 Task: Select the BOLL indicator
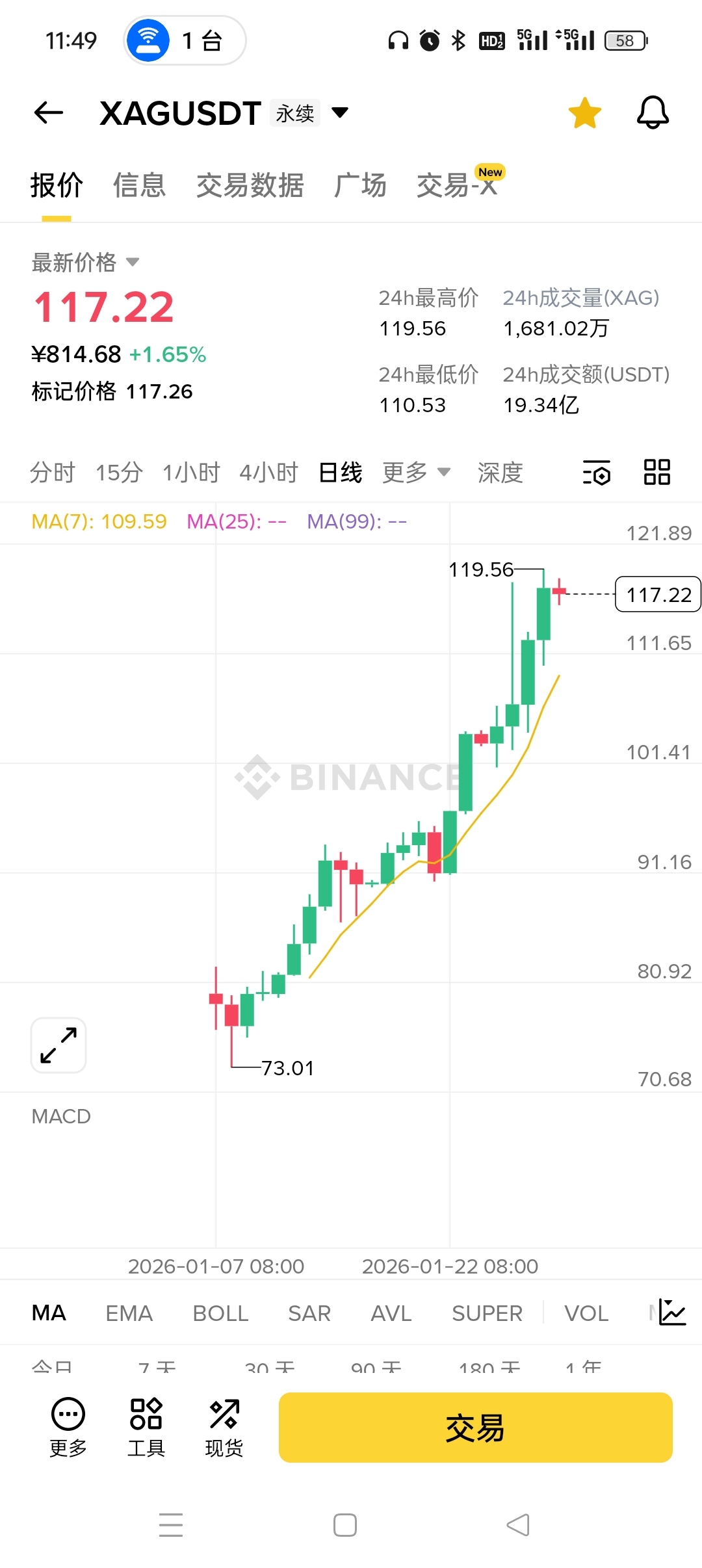pos(220,1314)
